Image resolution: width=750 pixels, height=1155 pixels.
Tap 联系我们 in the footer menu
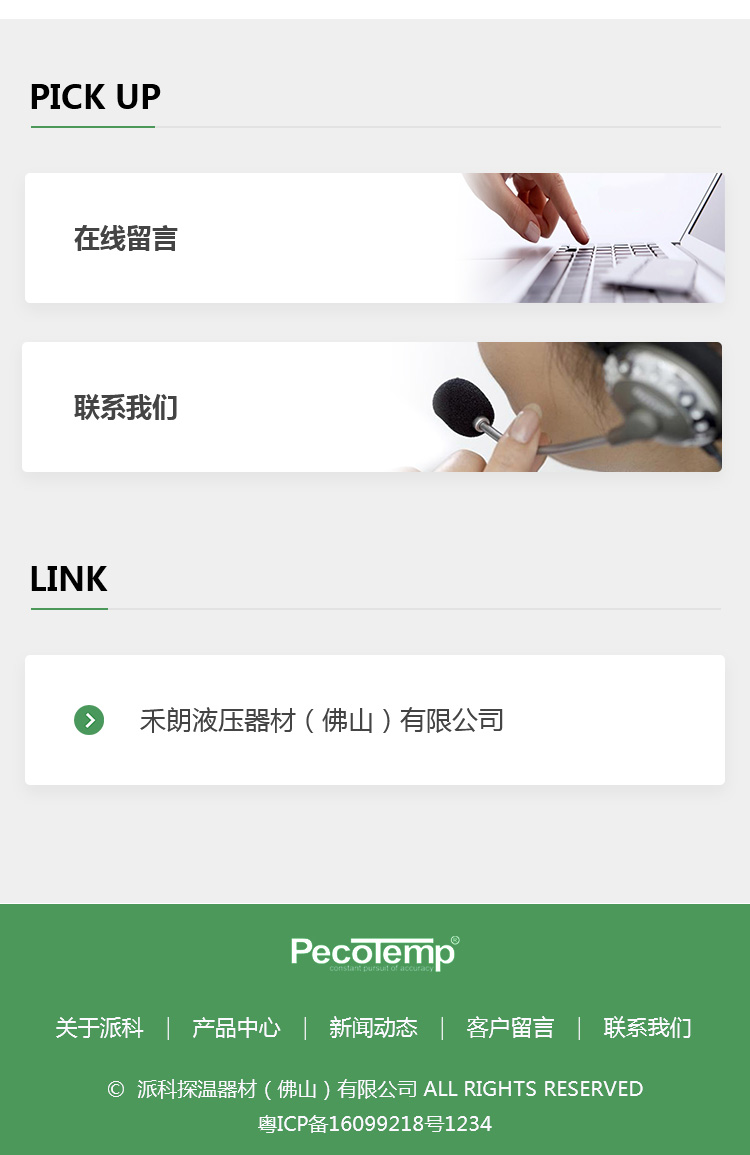tap(647, 1028)
